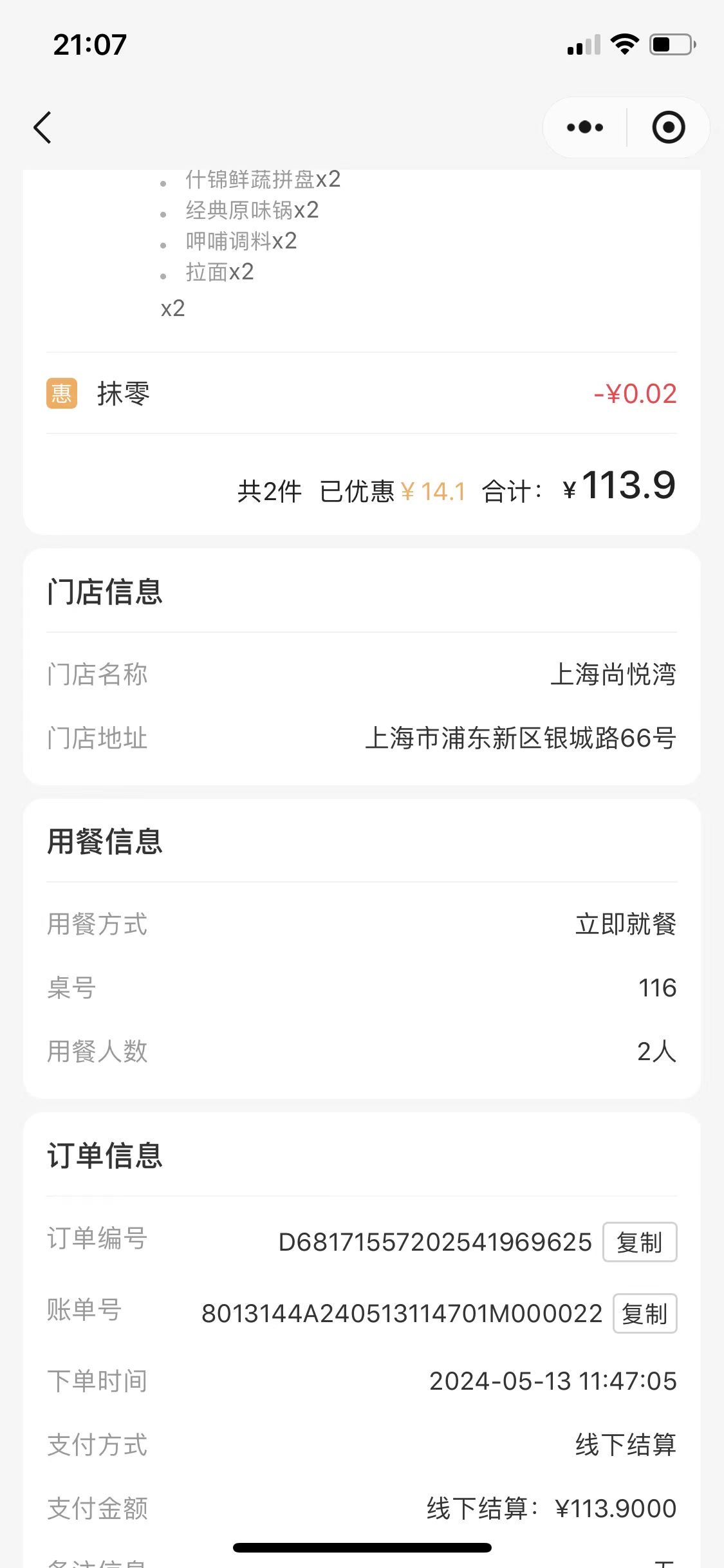Go back using the top-left arrow
724x1568 pixels.
coord(42,127)
